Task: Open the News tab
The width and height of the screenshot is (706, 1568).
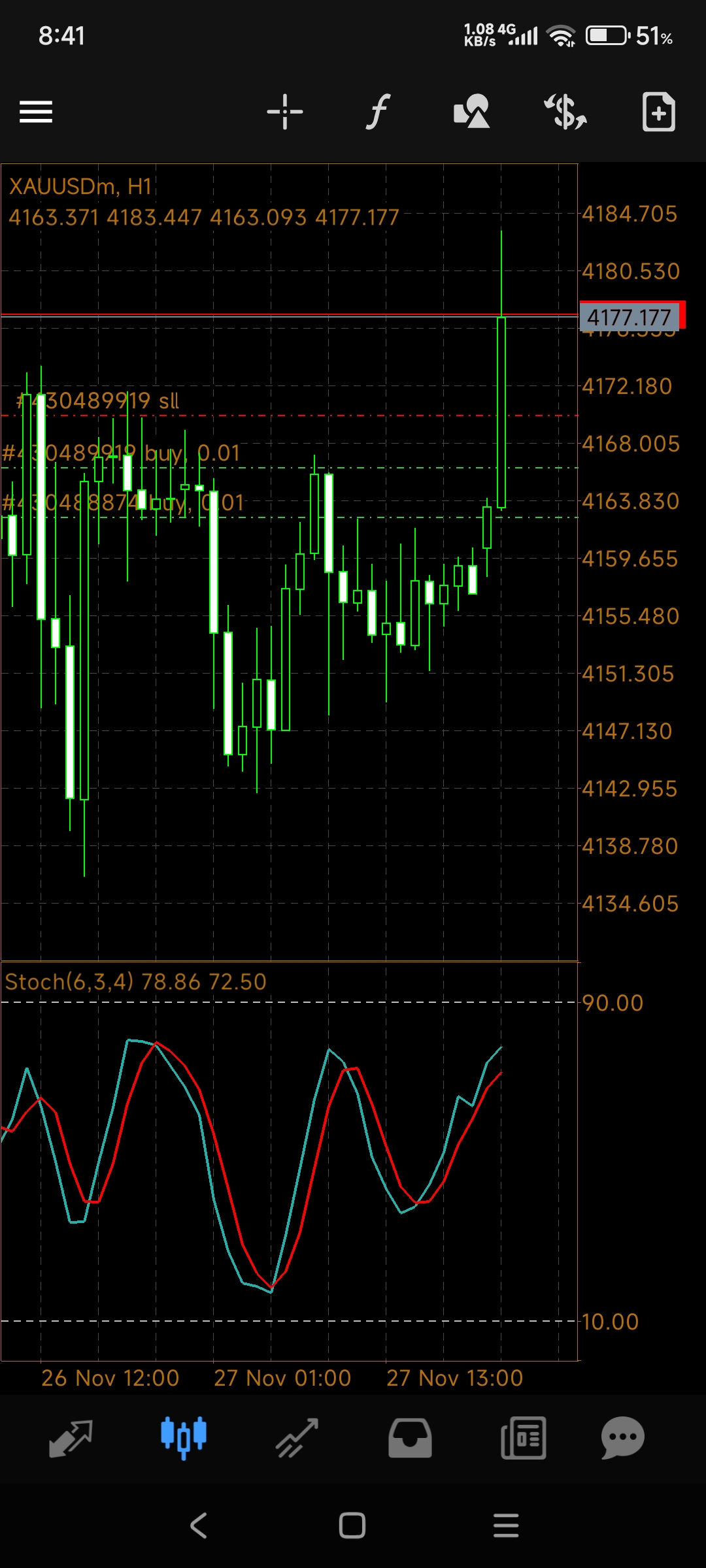Action: [x=523, y=1438]
